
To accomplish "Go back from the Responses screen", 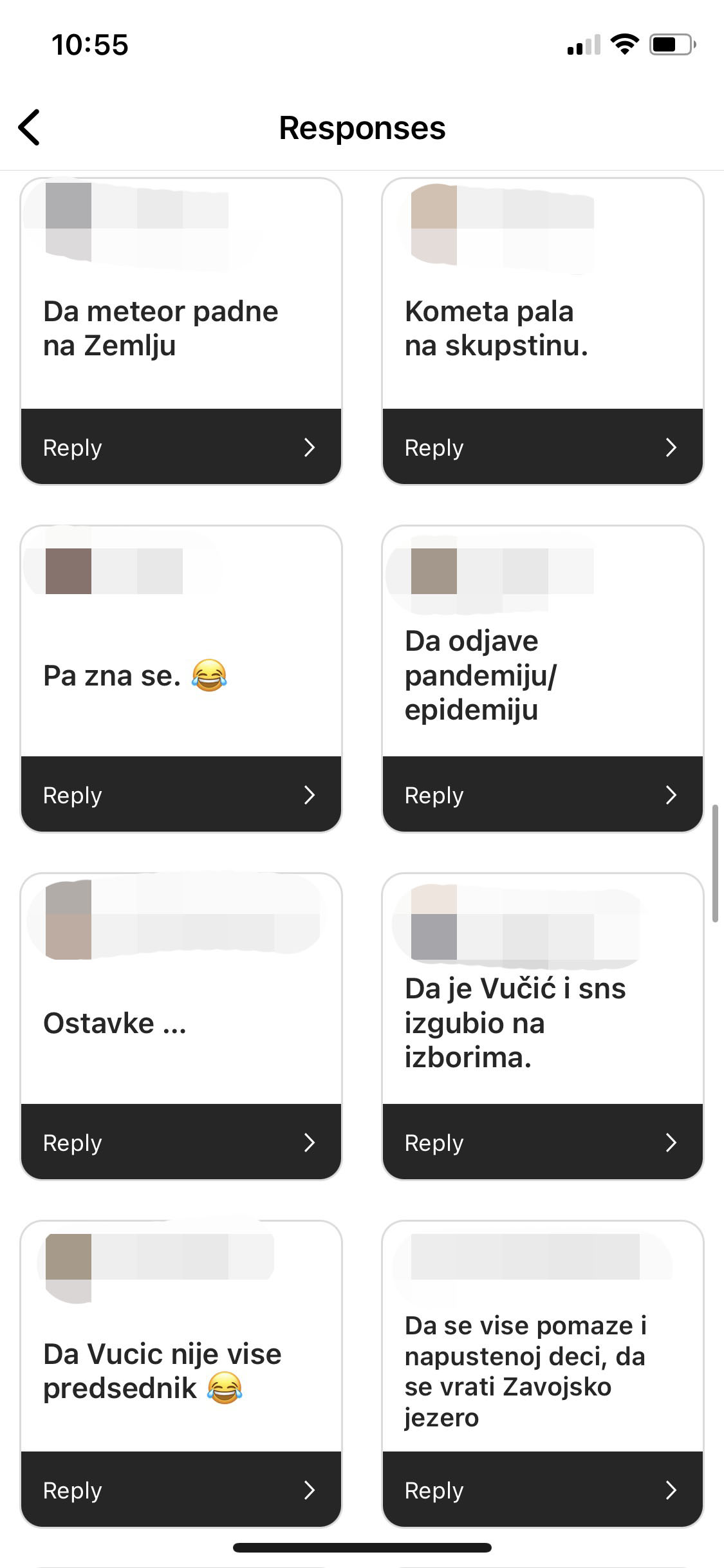I will 30,127.
